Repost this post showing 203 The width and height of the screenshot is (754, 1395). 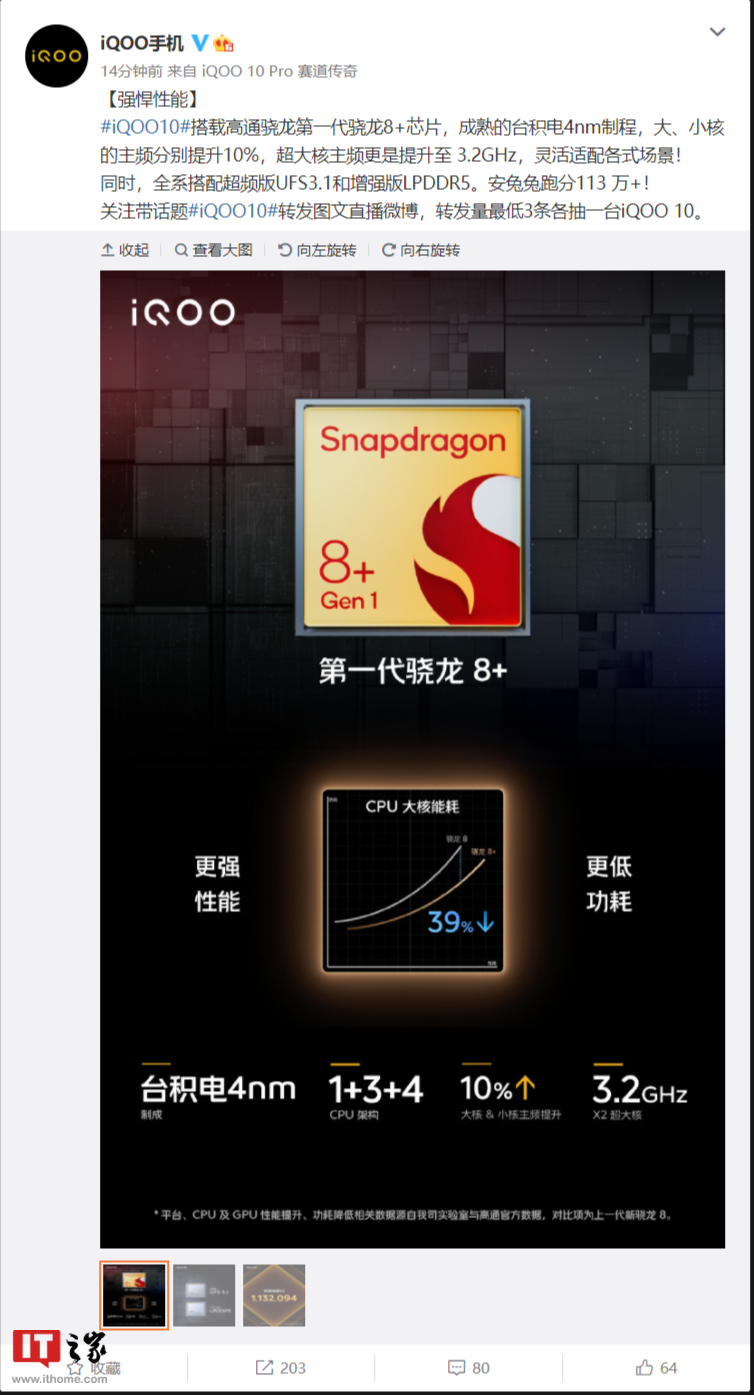pos(281,1367)
